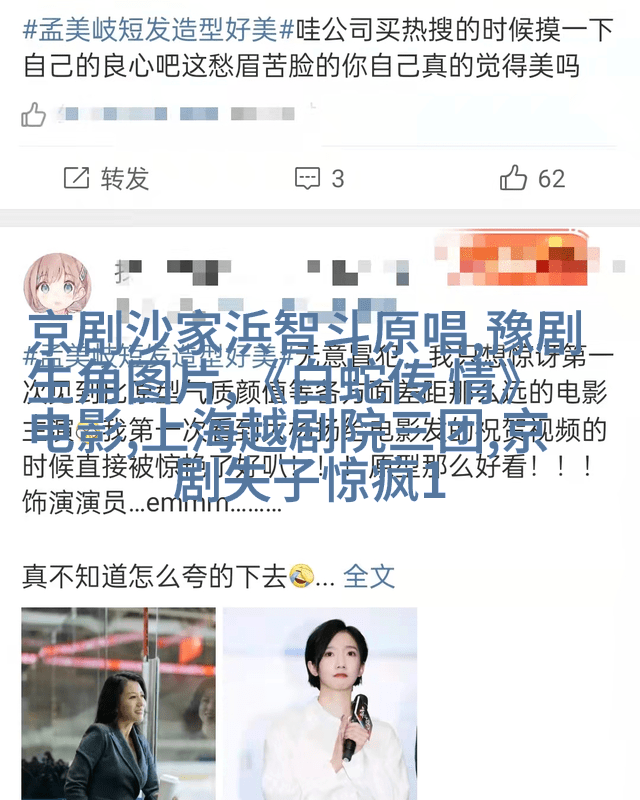Open comments showing 3 replies

click(x=319, y=179)
